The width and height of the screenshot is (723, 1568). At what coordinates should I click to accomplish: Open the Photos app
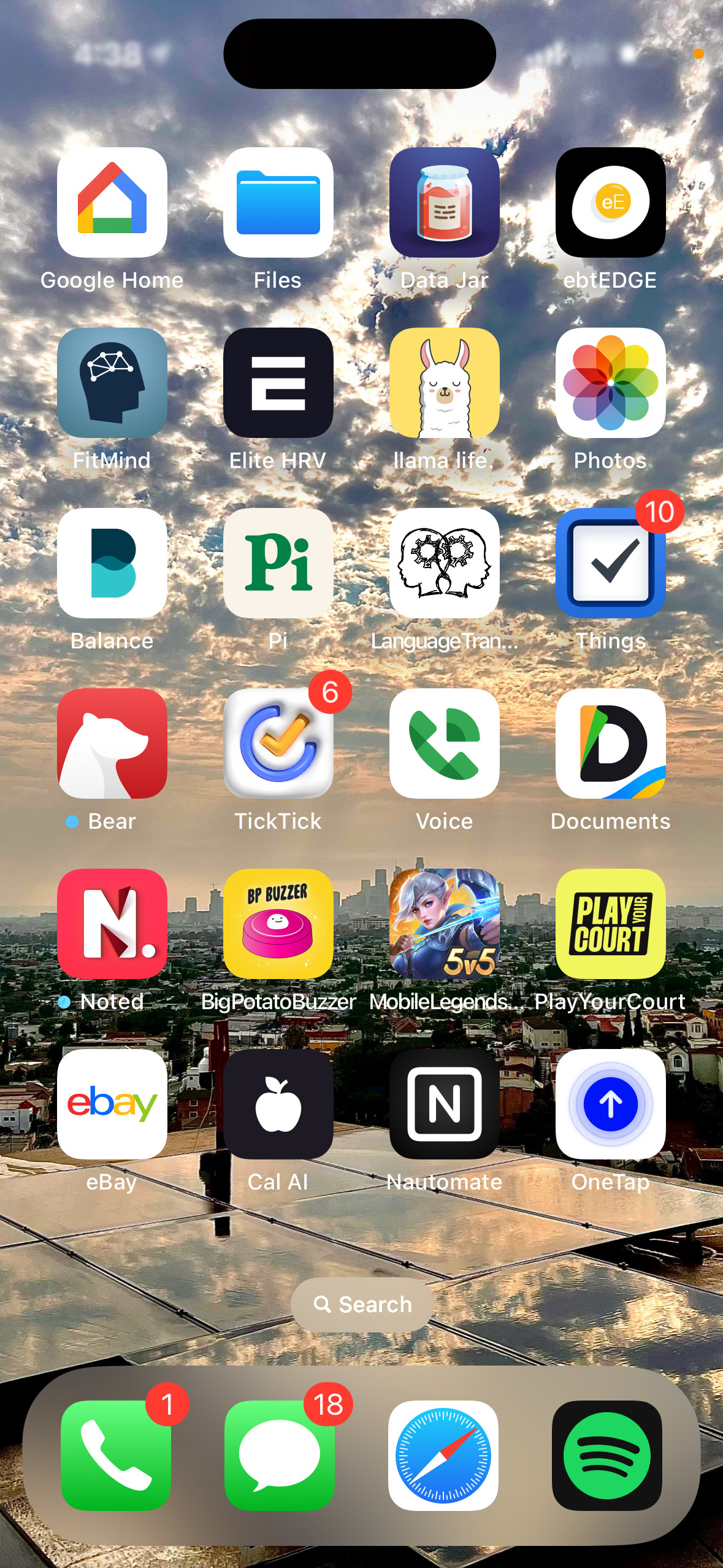pos(610,383)
